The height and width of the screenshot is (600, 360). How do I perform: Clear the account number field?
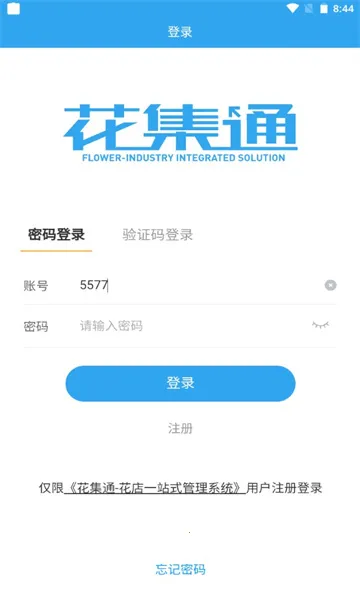pyautogui.click(x=330, y=285)
